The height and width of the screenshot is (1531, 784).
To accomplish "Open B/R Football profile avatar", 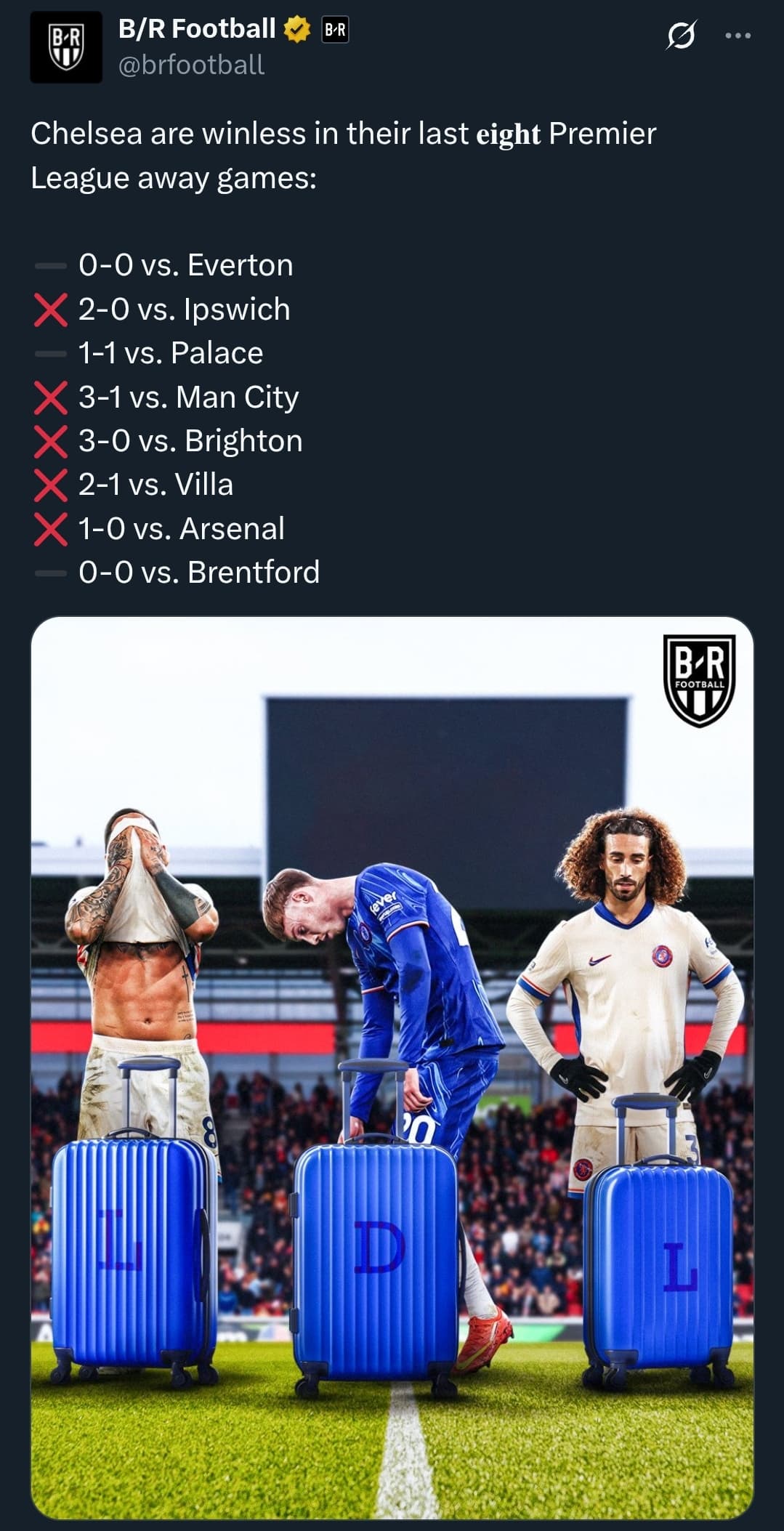I will tap(66, 47).
